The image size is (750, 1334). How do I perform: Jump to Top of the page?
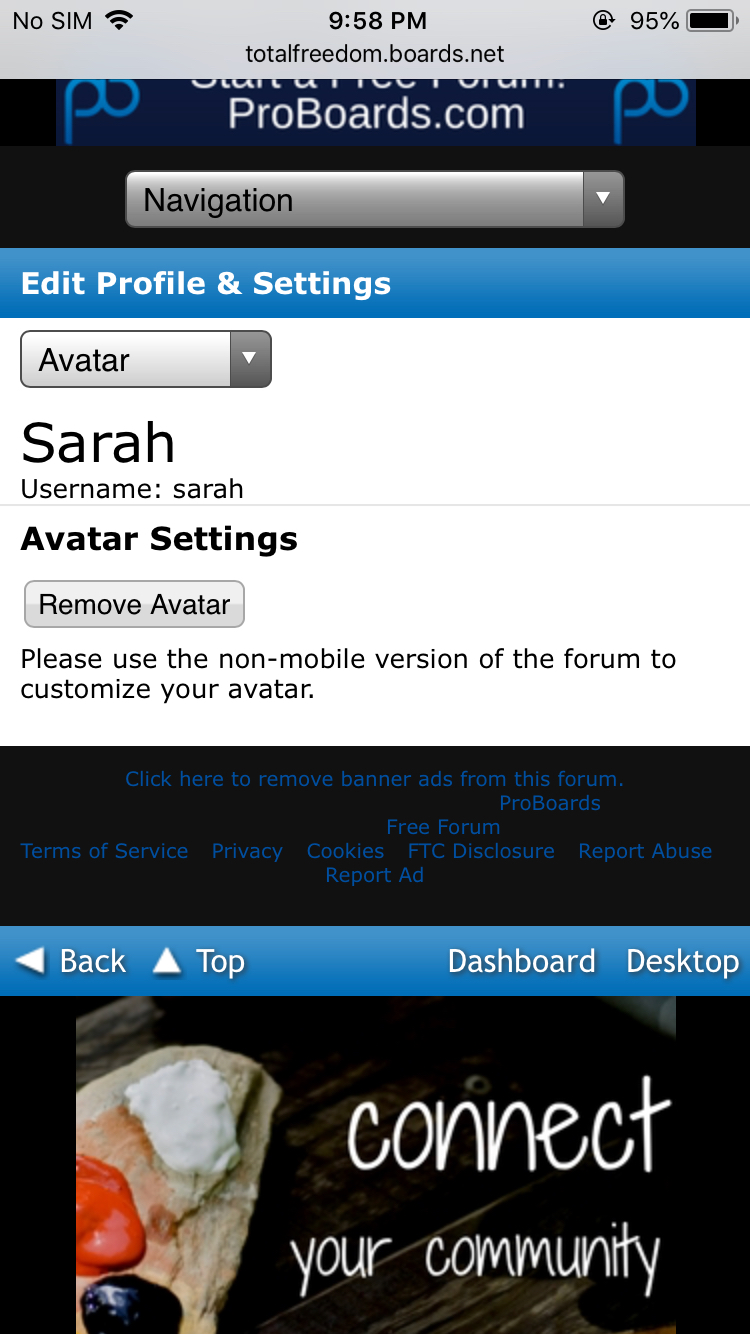pos(198,961)
